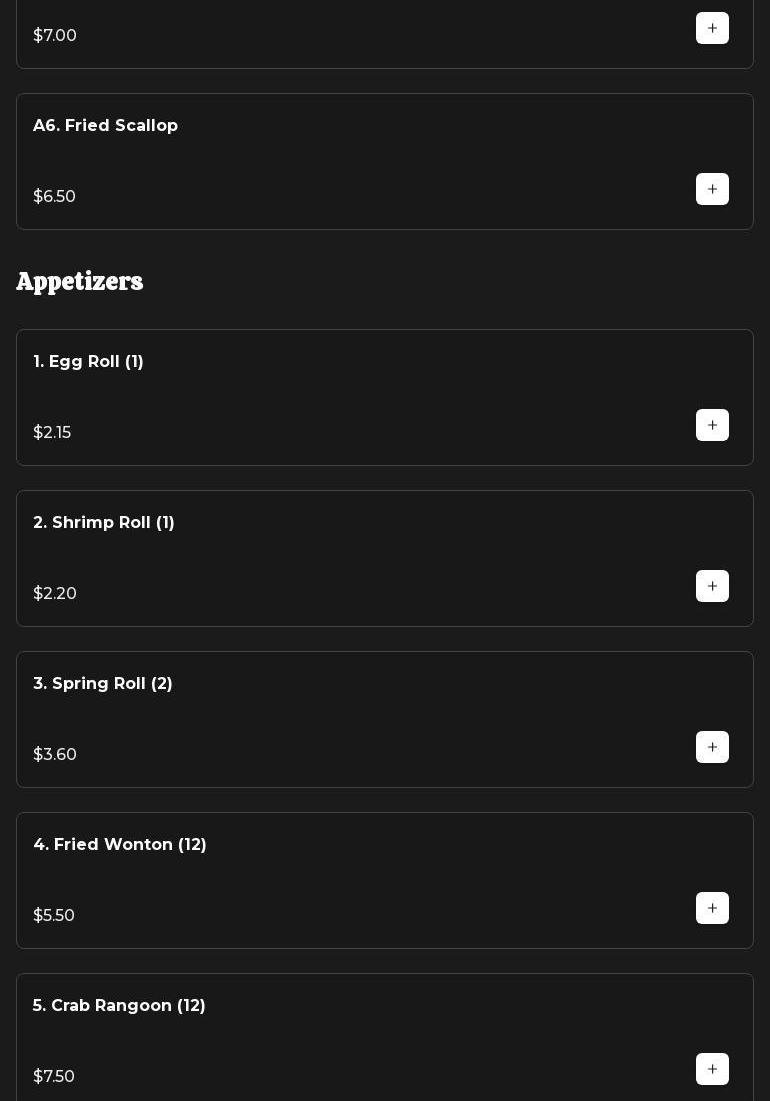Add 3. Spring Roll to the order
Viewport: 770px width, 1101px height.
[x=712, y=747]
